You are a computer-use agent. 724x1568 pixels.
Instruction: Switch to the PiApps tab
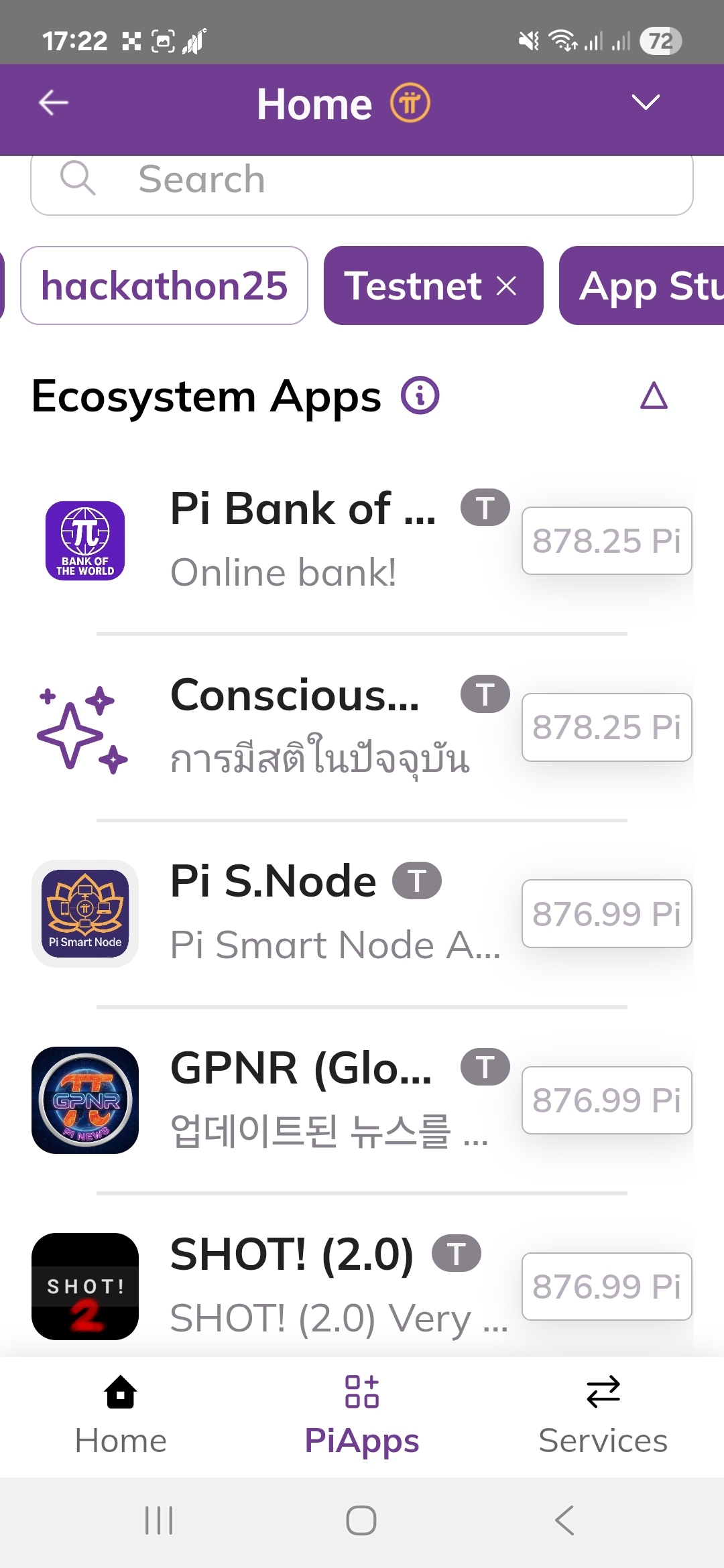click(362, 1415)
